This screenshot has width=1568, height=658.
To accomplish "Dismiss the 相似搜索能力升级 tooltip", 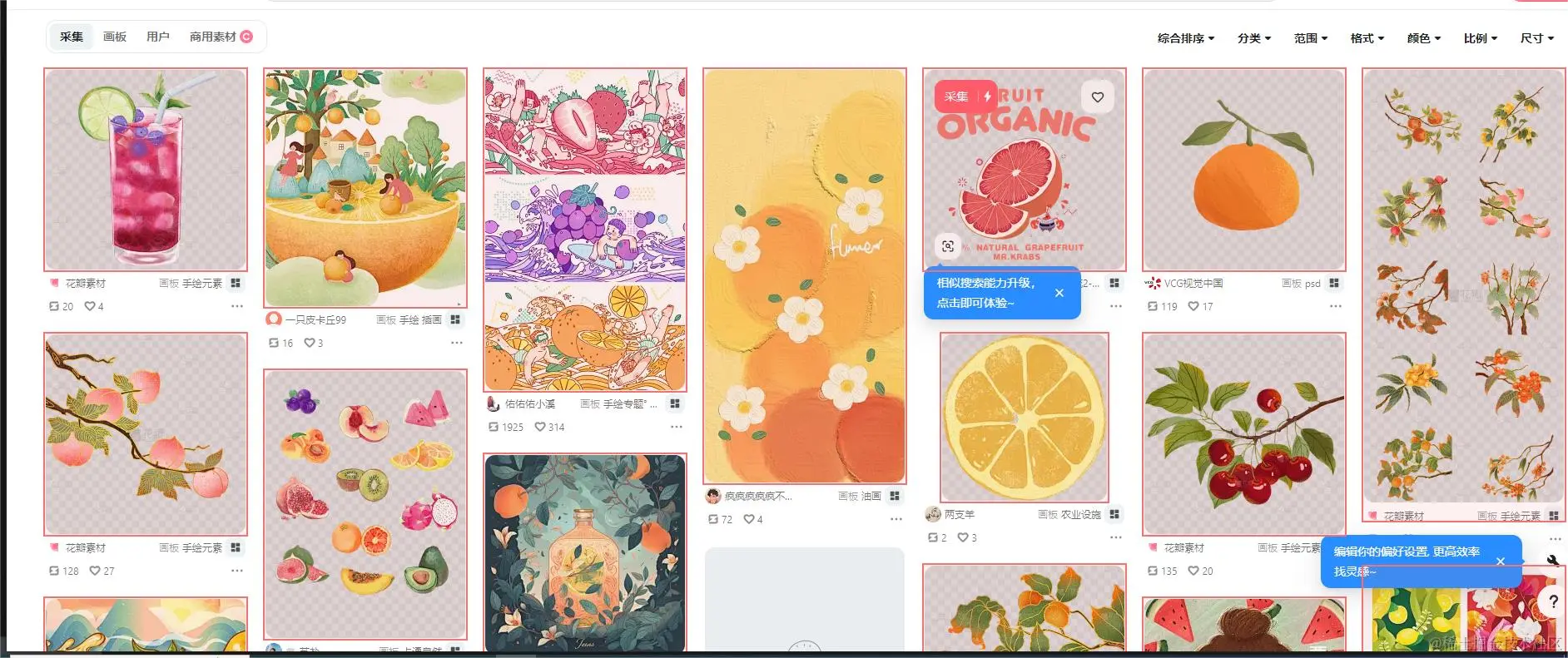I will point(1059,293).
